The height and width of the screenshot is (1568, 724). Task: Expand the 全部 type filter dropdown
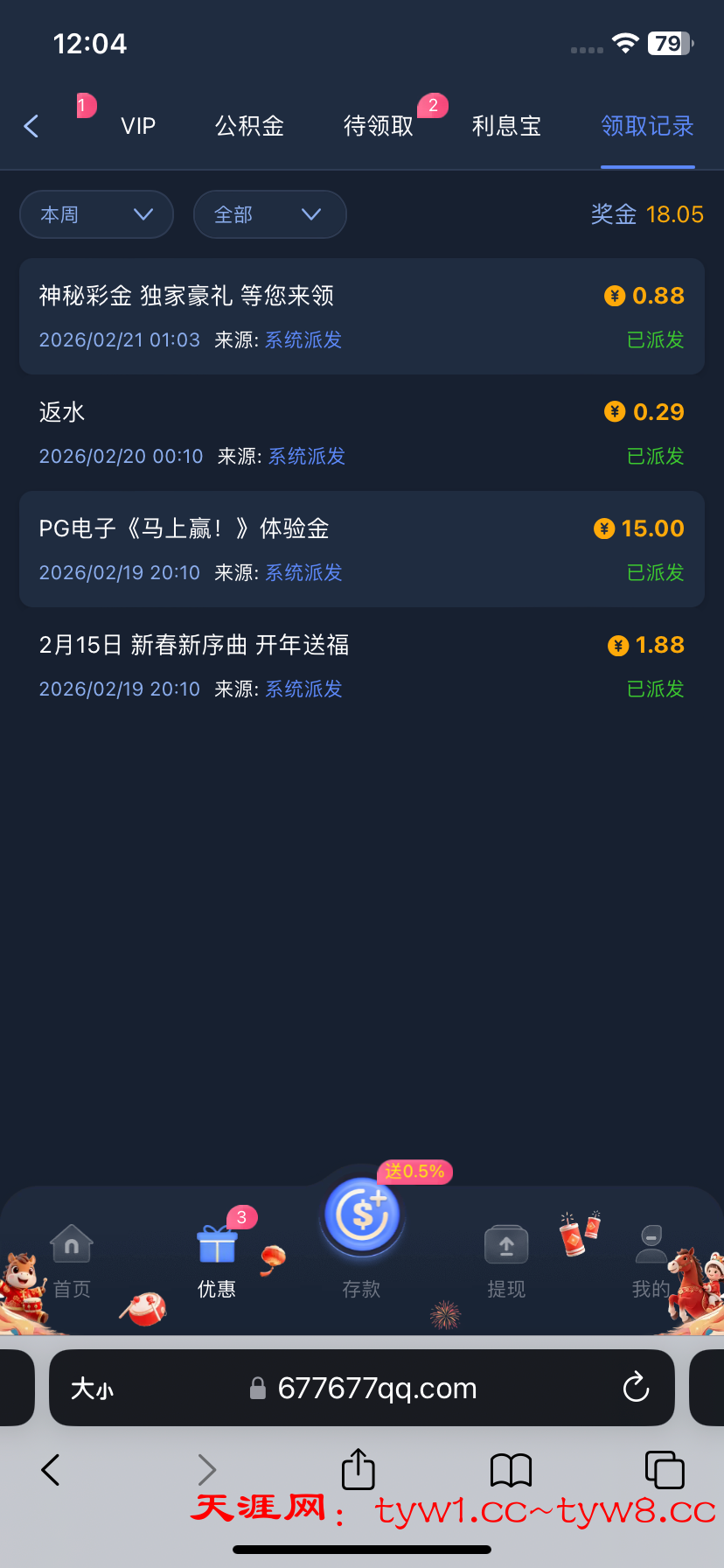coord(269,214)
